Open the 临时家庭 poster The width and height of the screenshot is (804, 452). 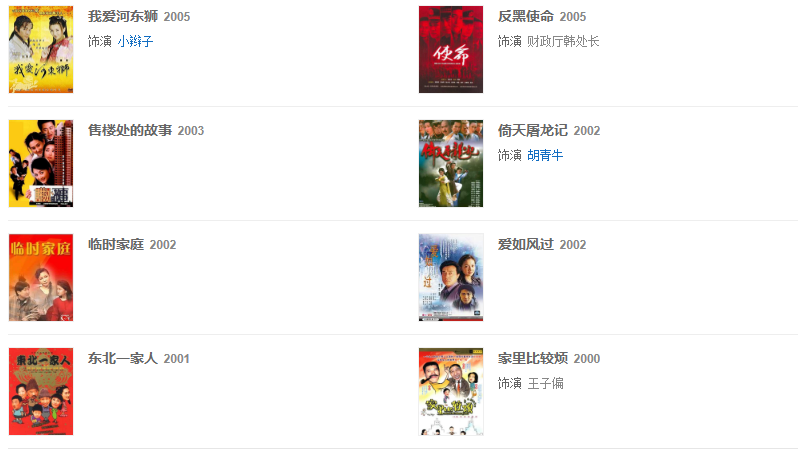pyautogui.click(x=41, y=277)
